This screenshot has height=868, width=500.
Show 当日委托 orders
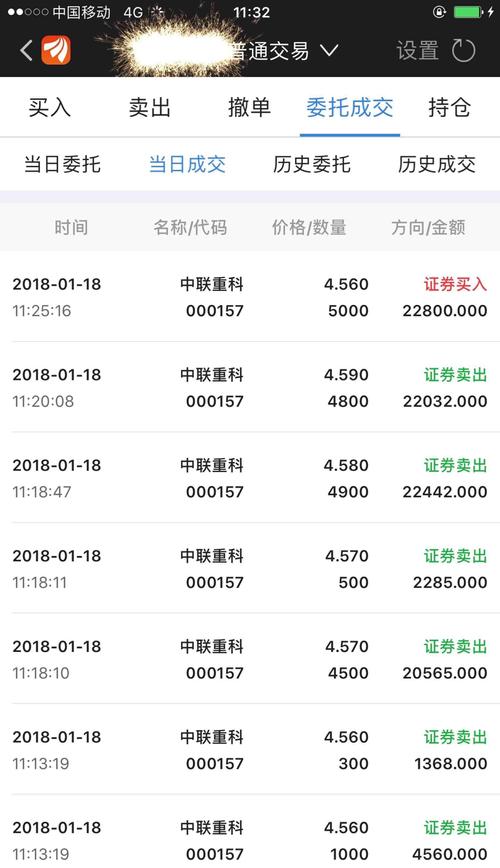63,164
